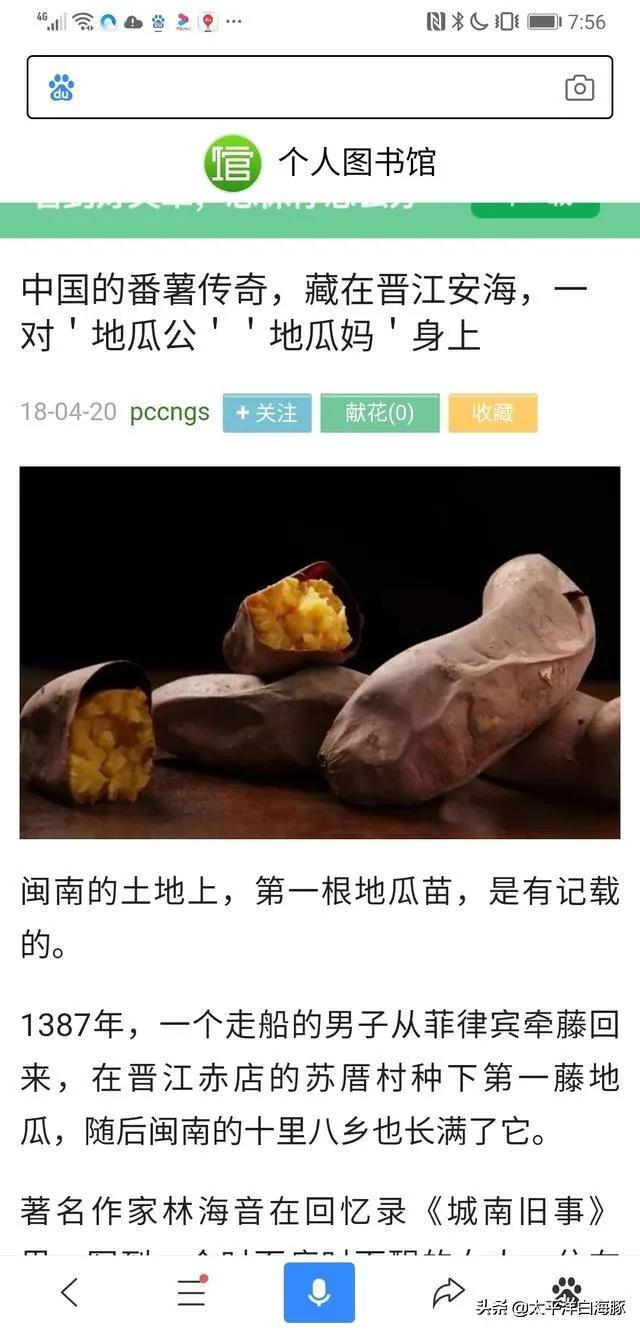Share this page via the arrow icon
This screenshot has width=640, height=1330.
point(448,1292)
